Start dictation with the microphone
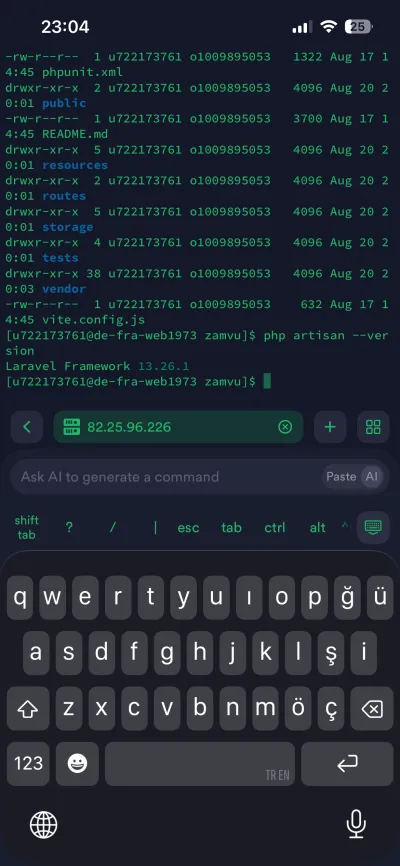Viewport: 400px width, 866px height. point(356,825)
